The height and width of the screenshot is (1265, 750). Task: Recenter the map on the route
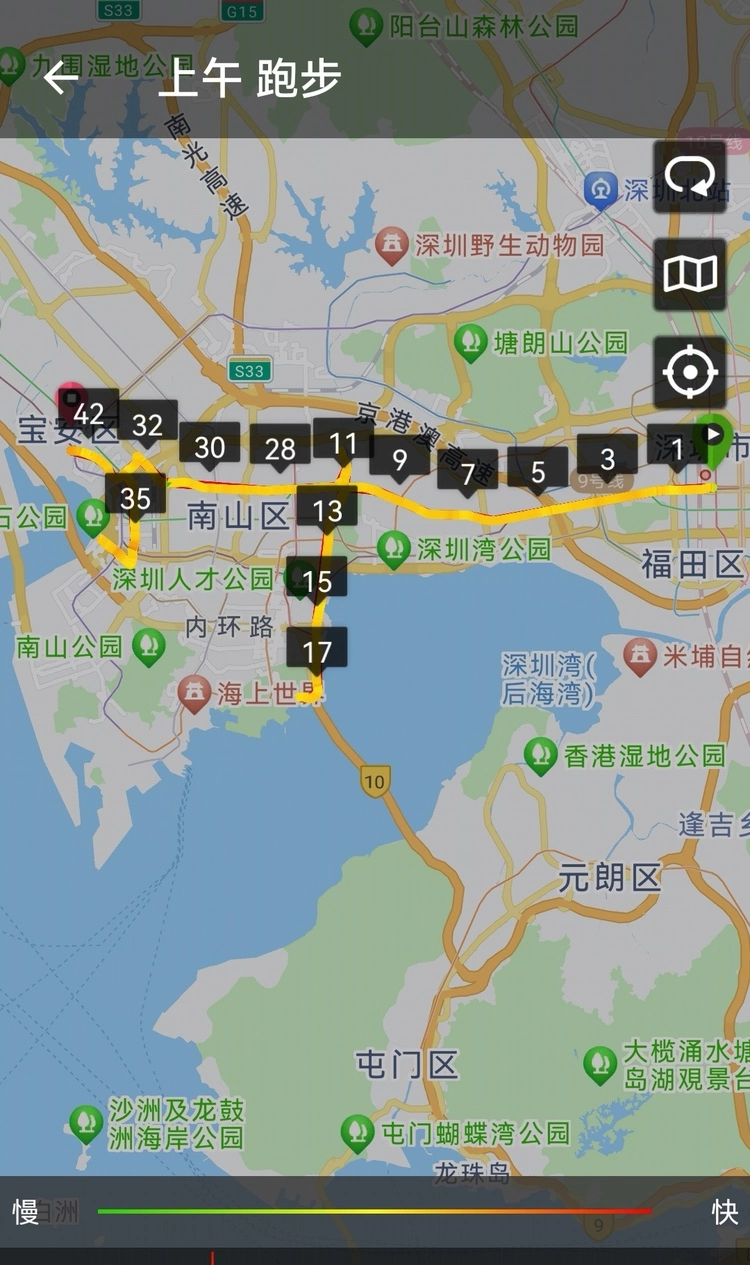point(690,373)
